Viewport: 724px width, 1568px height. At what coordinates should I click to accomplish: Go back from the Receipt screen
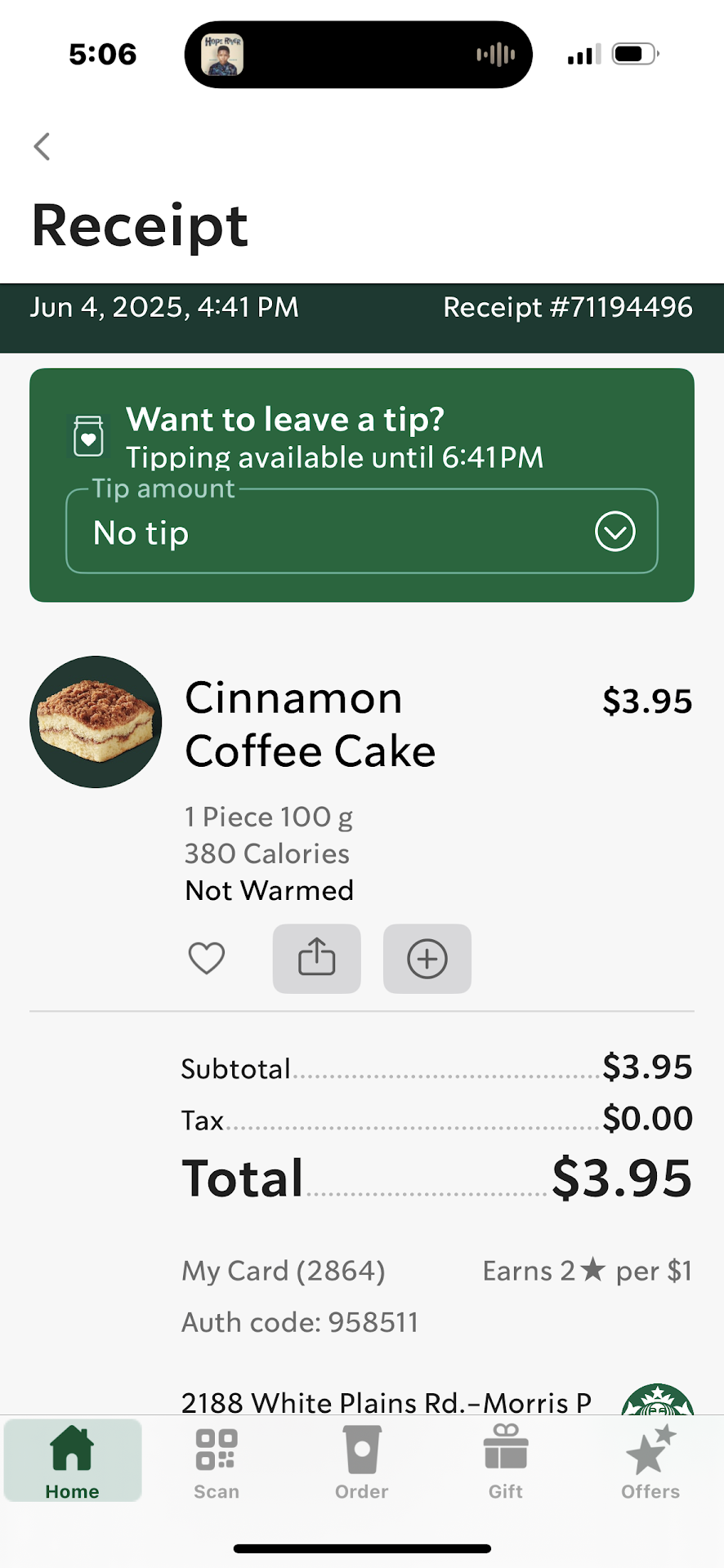coord(42,147)
